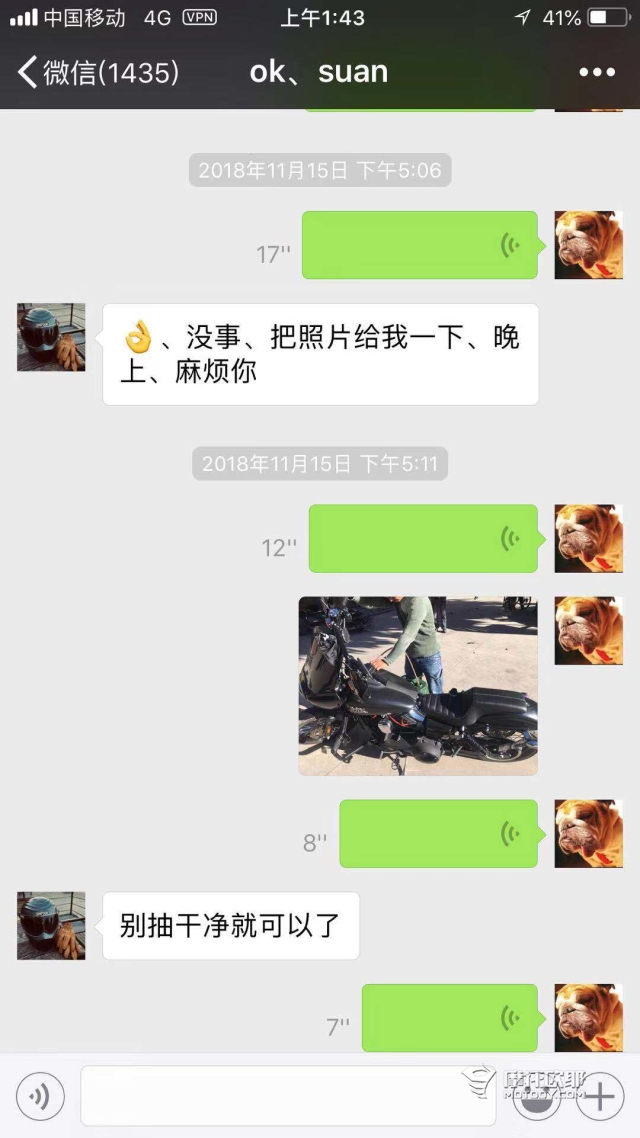Open the emoji sticker panel
The image size is (640, 1138).
540,1097
